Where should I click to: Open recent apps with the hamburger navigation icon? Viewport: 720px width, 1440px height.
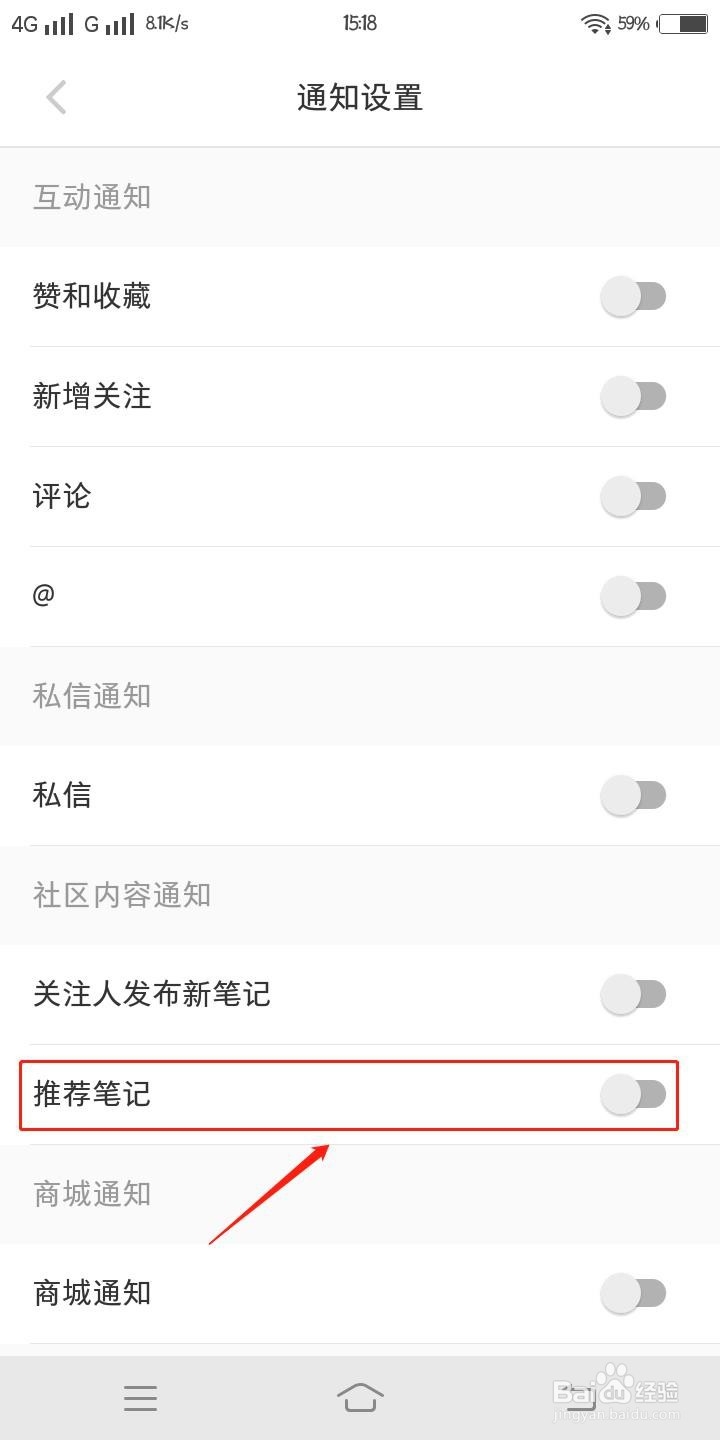click(140, 1397)
